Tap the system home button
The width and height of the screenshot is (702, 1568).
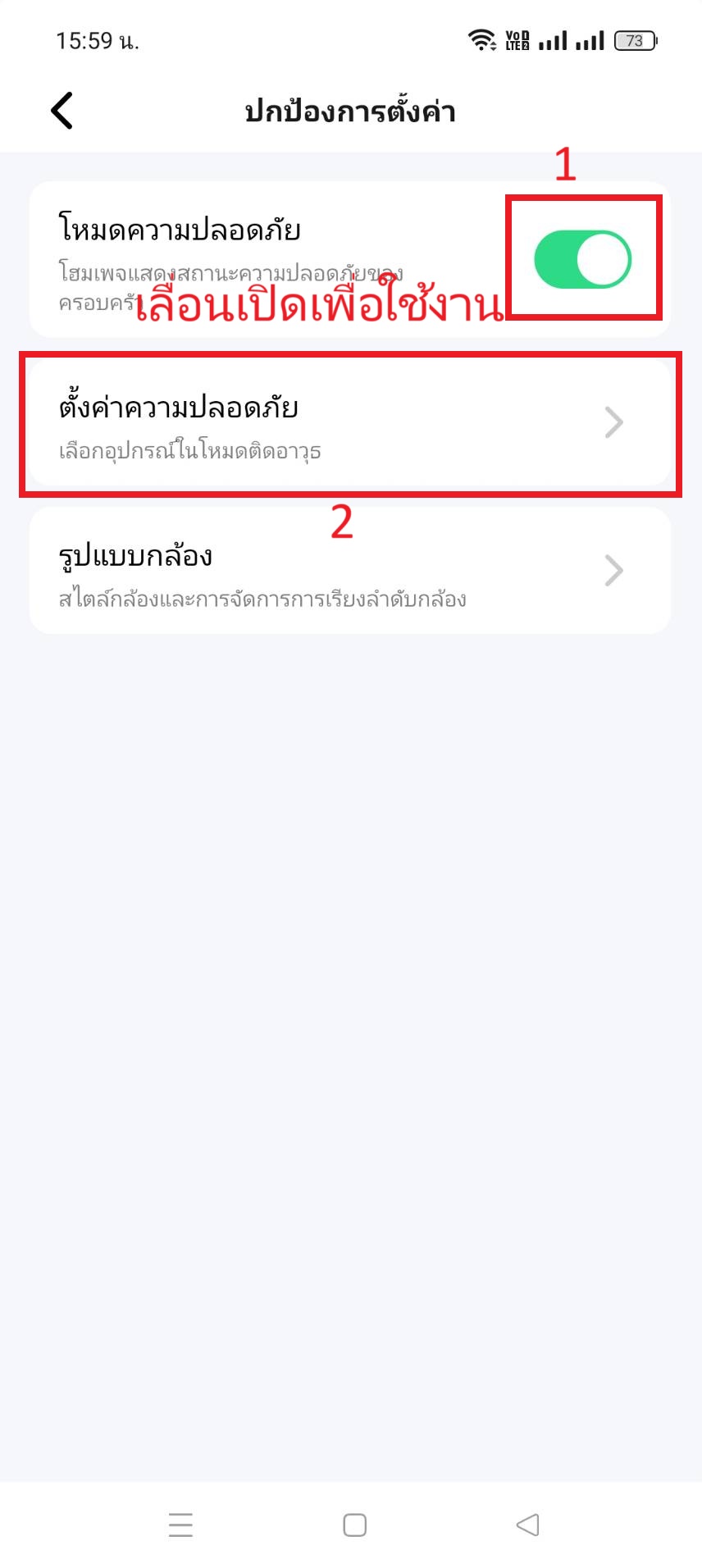pos(354,1525)
